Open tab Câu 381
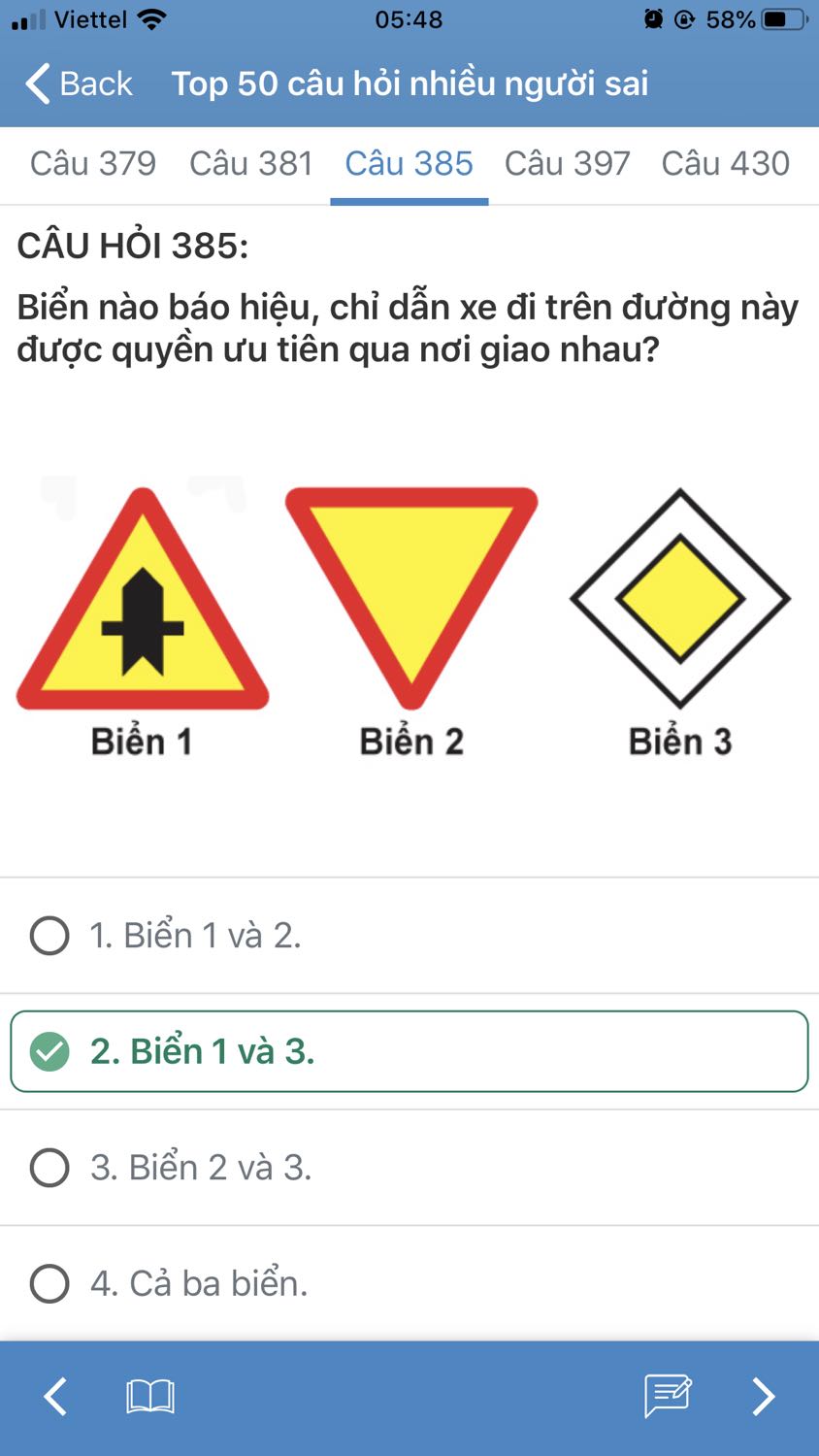Image resolution: width=819 pixels, height=1456 pixels. tap(250, 163)
